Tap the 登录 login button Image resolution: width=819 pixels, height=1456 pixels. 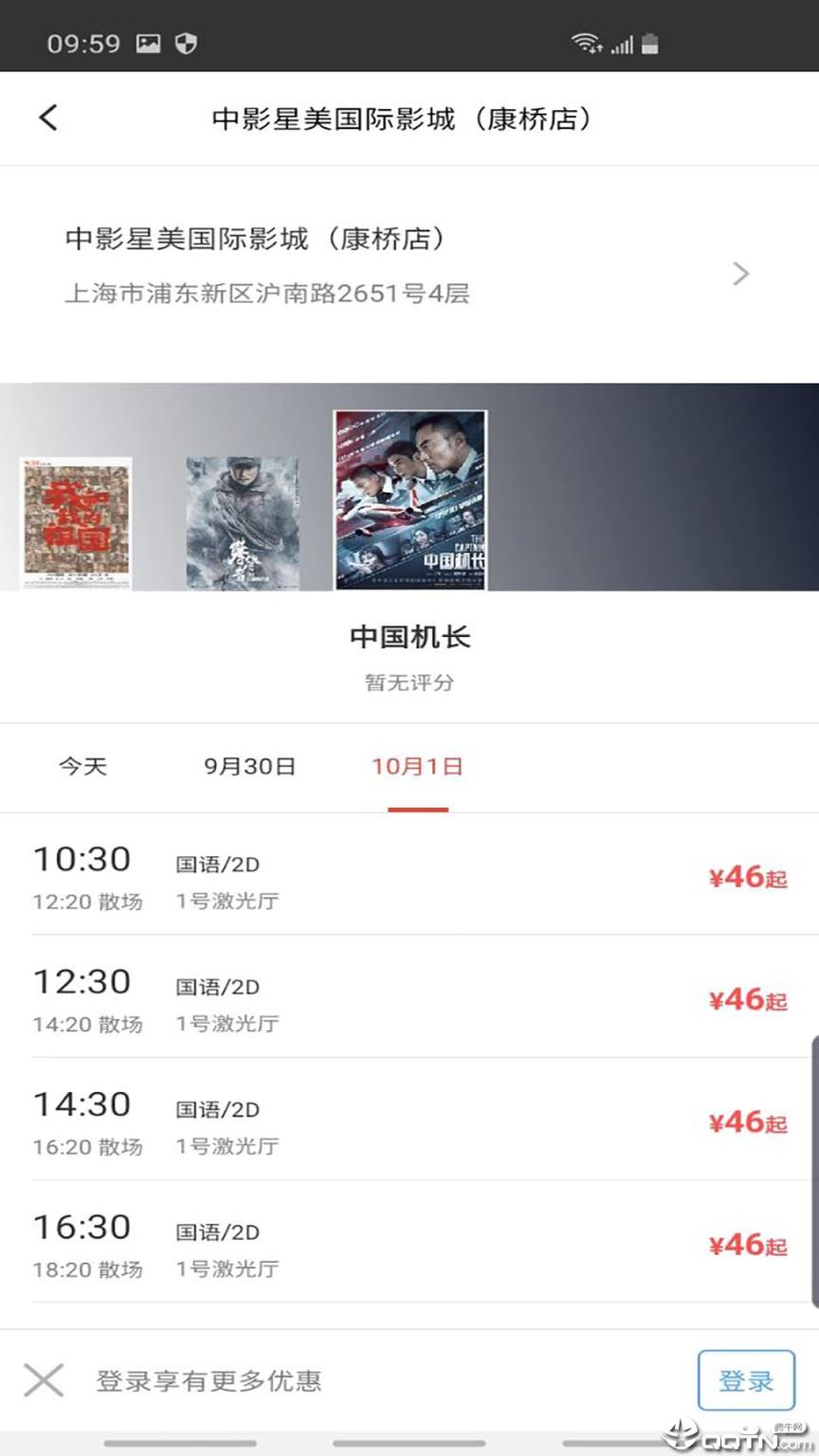coord(746,1381)
